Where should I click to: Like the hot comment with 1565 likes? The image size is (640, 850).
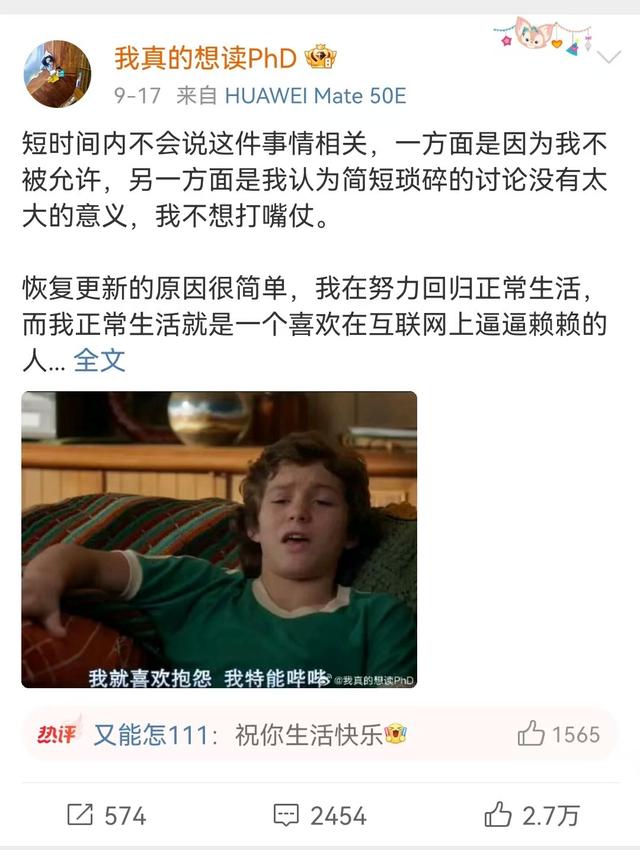(558, 735)
